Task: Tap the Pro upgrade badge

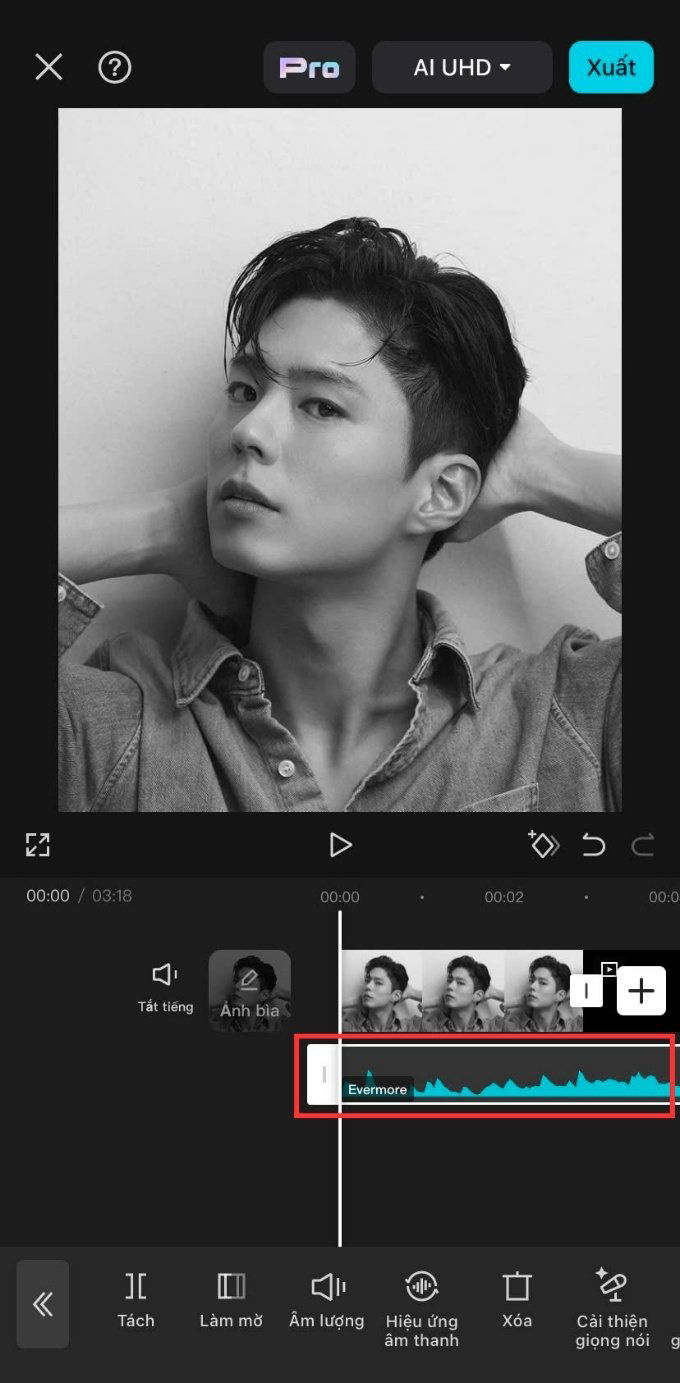Action: [x=309, y=68]
